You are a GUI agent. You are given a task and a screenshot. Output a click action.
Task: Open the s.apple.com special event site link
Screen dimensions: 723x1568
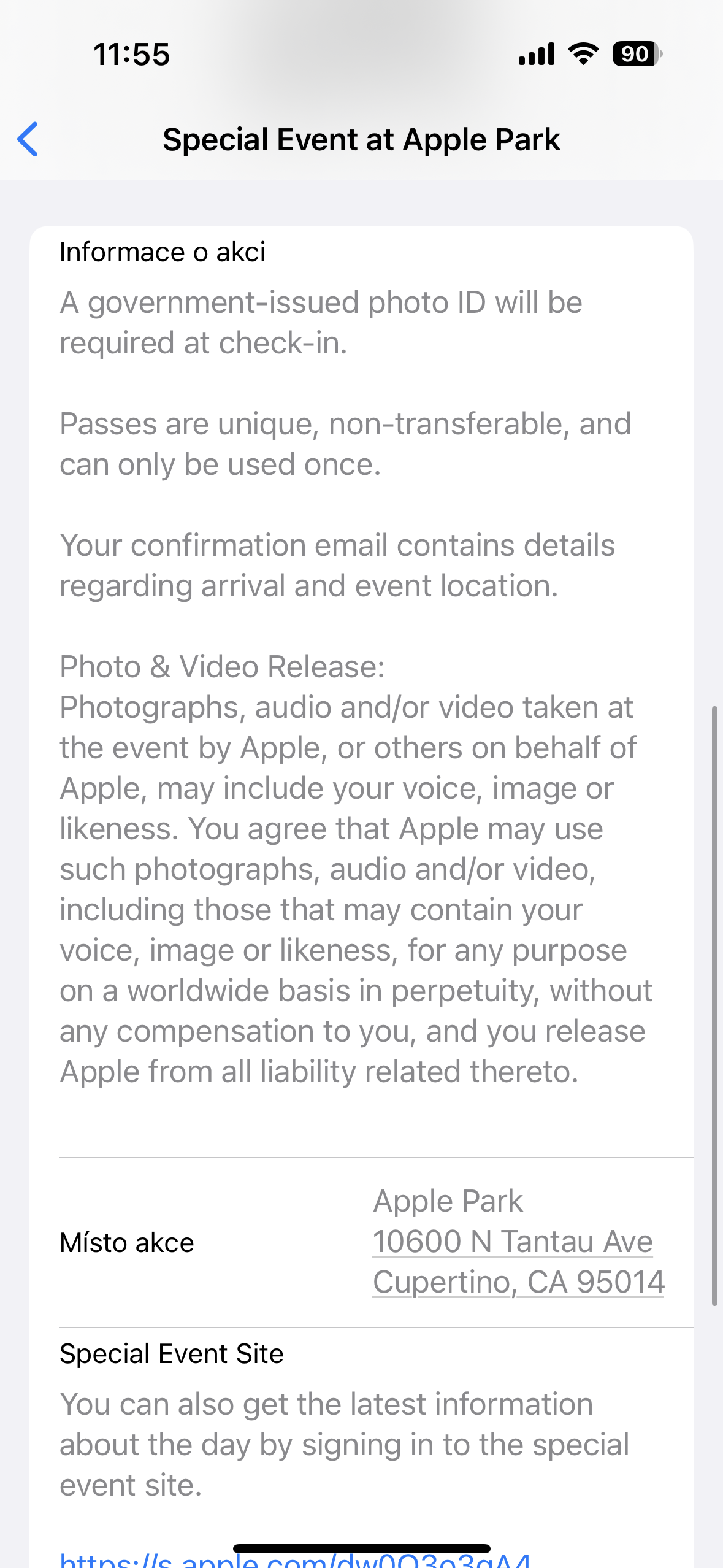pos(294,1559)
